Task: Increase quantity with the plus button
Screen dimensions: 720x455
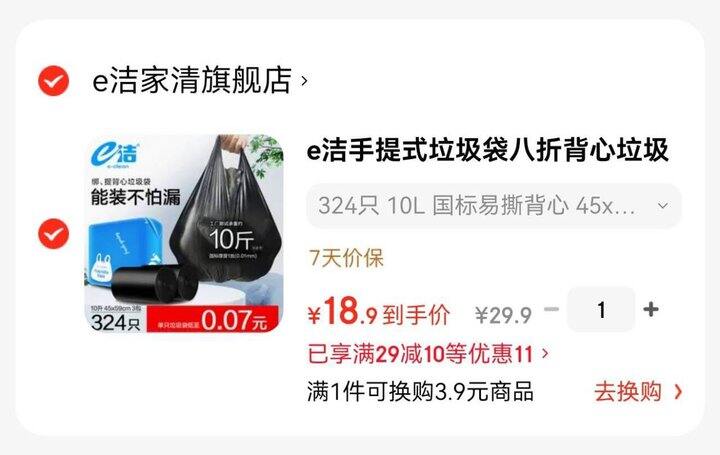Action: pos(651,310)
